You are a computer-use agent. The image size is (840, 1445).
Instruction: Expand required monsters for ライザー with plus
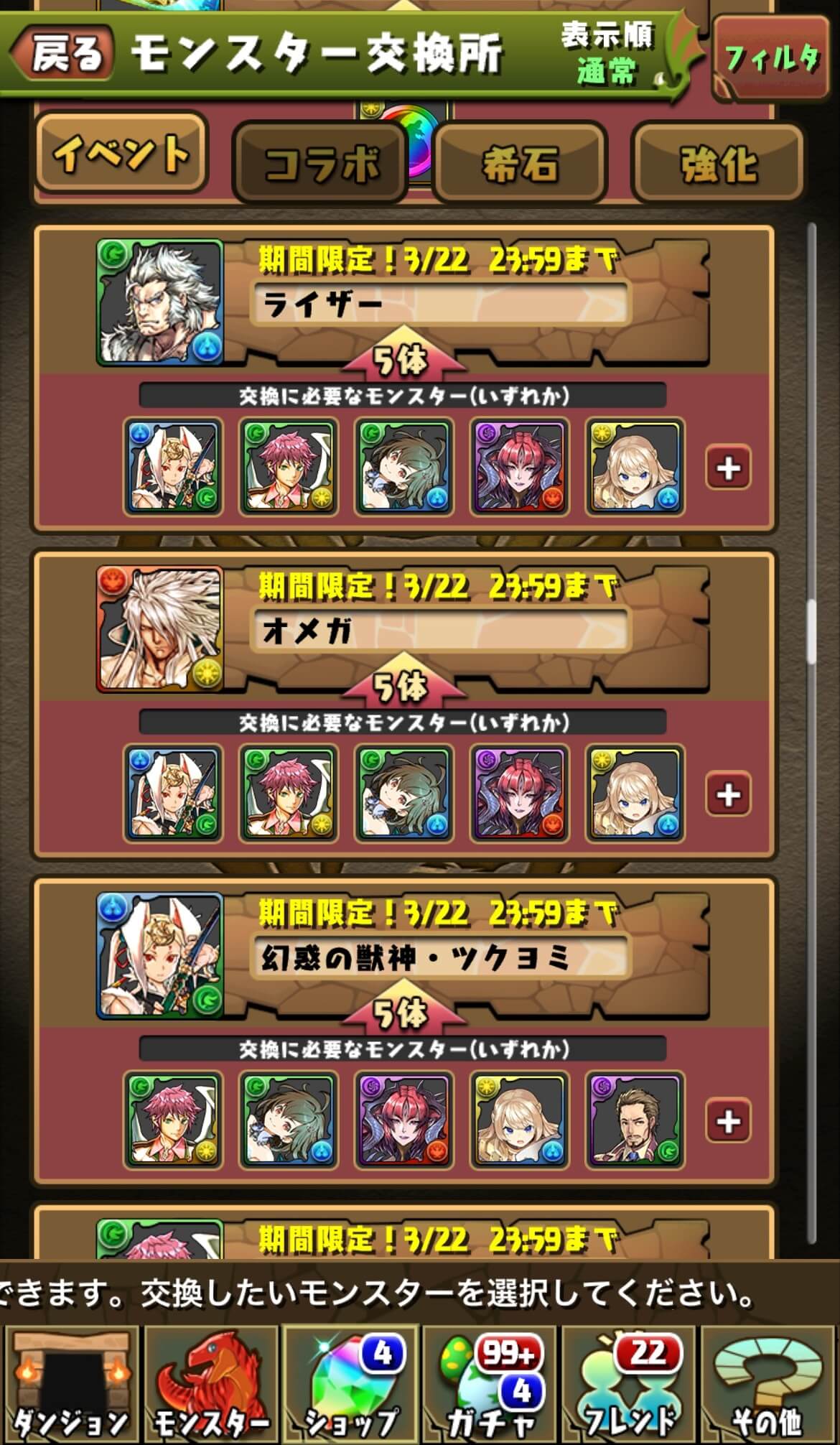[x=728, y=468]
